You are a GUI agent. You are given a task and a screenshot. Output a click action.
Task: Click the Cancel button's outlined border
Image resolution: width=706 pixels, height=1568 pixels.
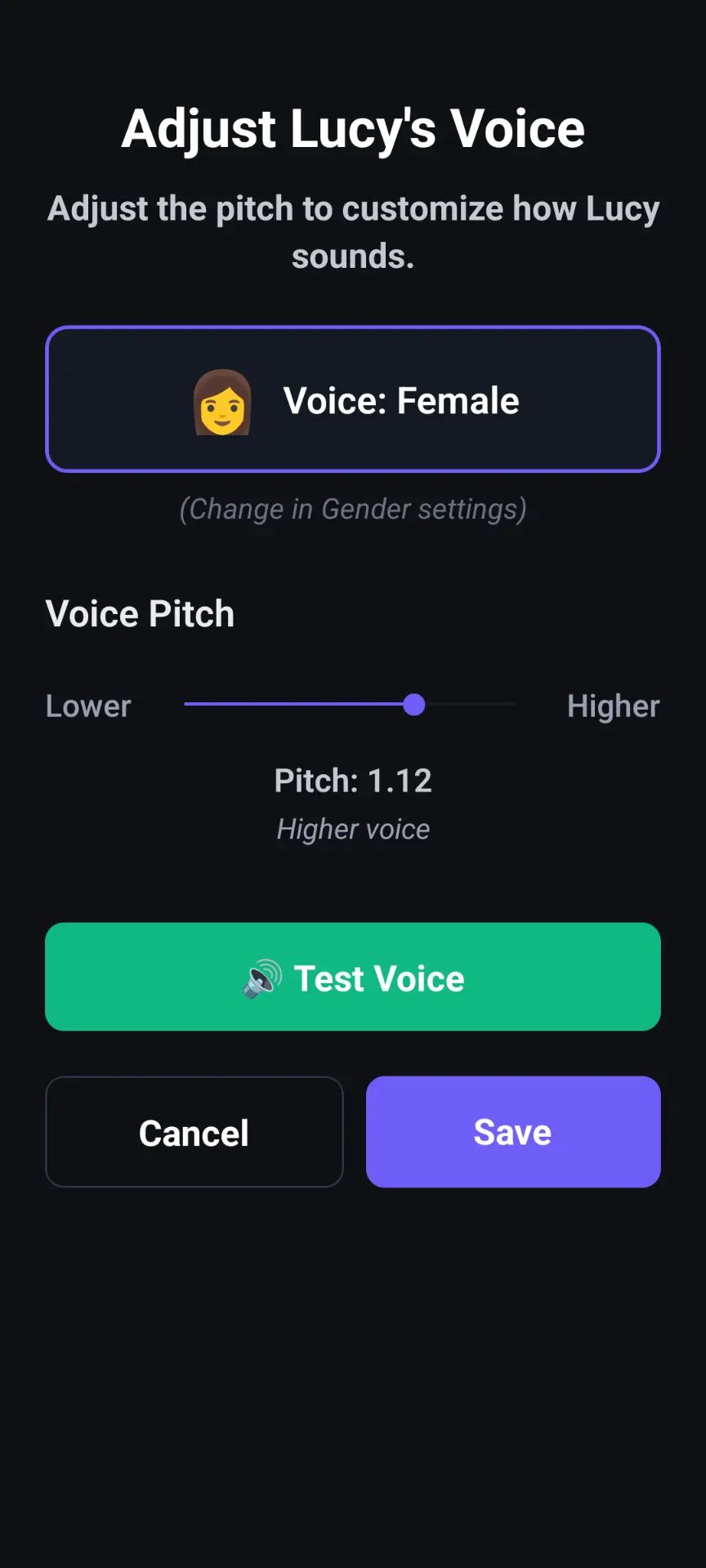pos(194,1080)
